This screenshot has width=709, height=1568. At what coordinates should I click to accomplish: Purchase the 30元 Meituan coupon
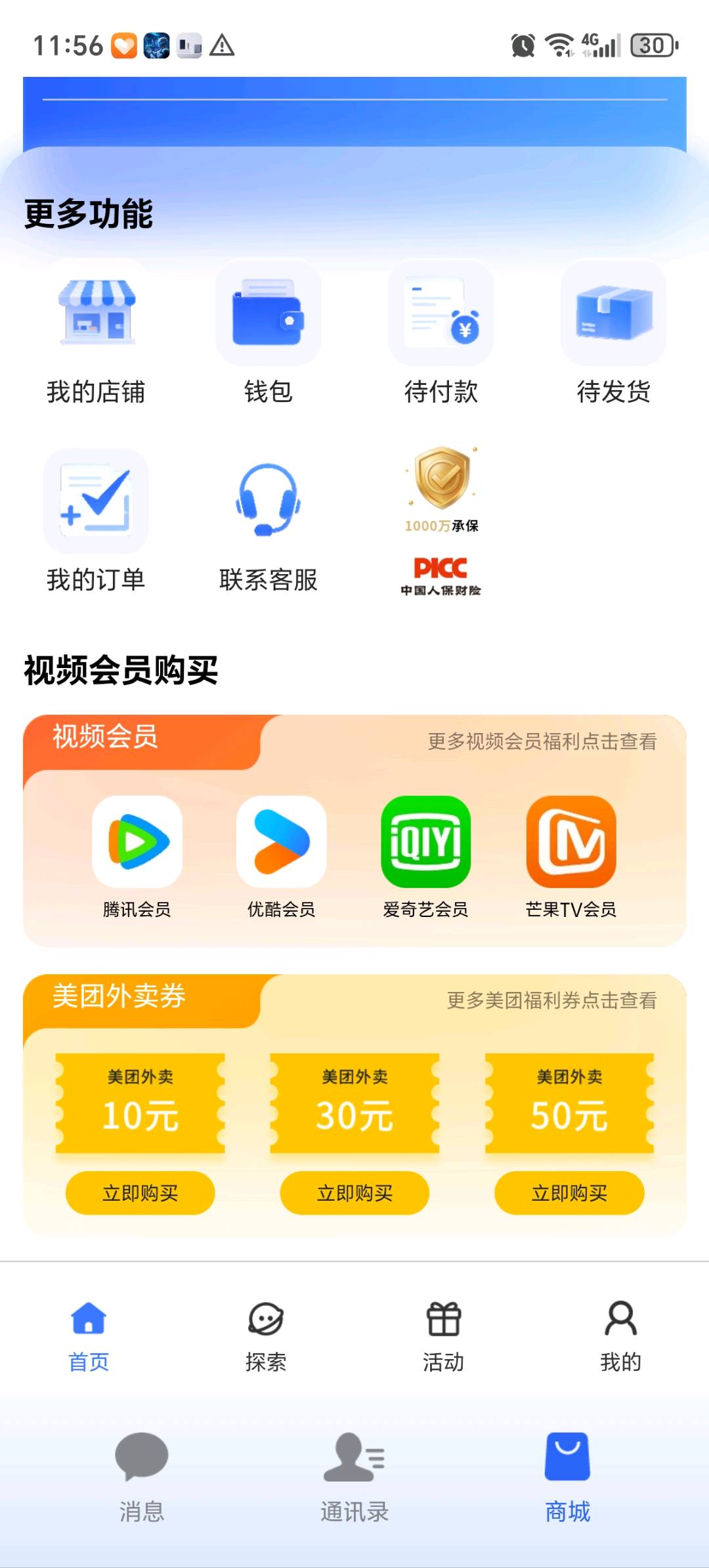[354, 1193]
